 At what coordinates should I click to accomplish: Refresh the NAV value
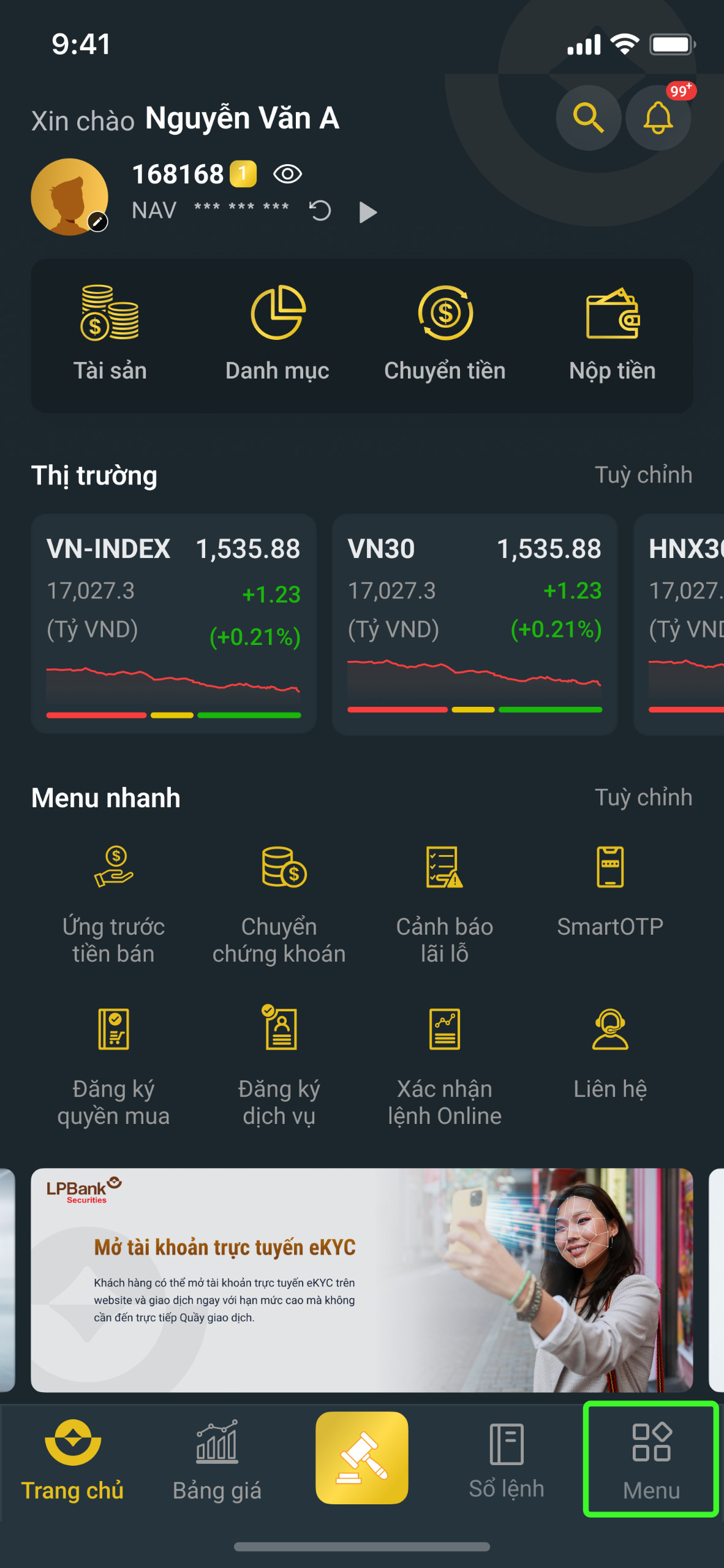pyautogui.click(x=320, y=211)
